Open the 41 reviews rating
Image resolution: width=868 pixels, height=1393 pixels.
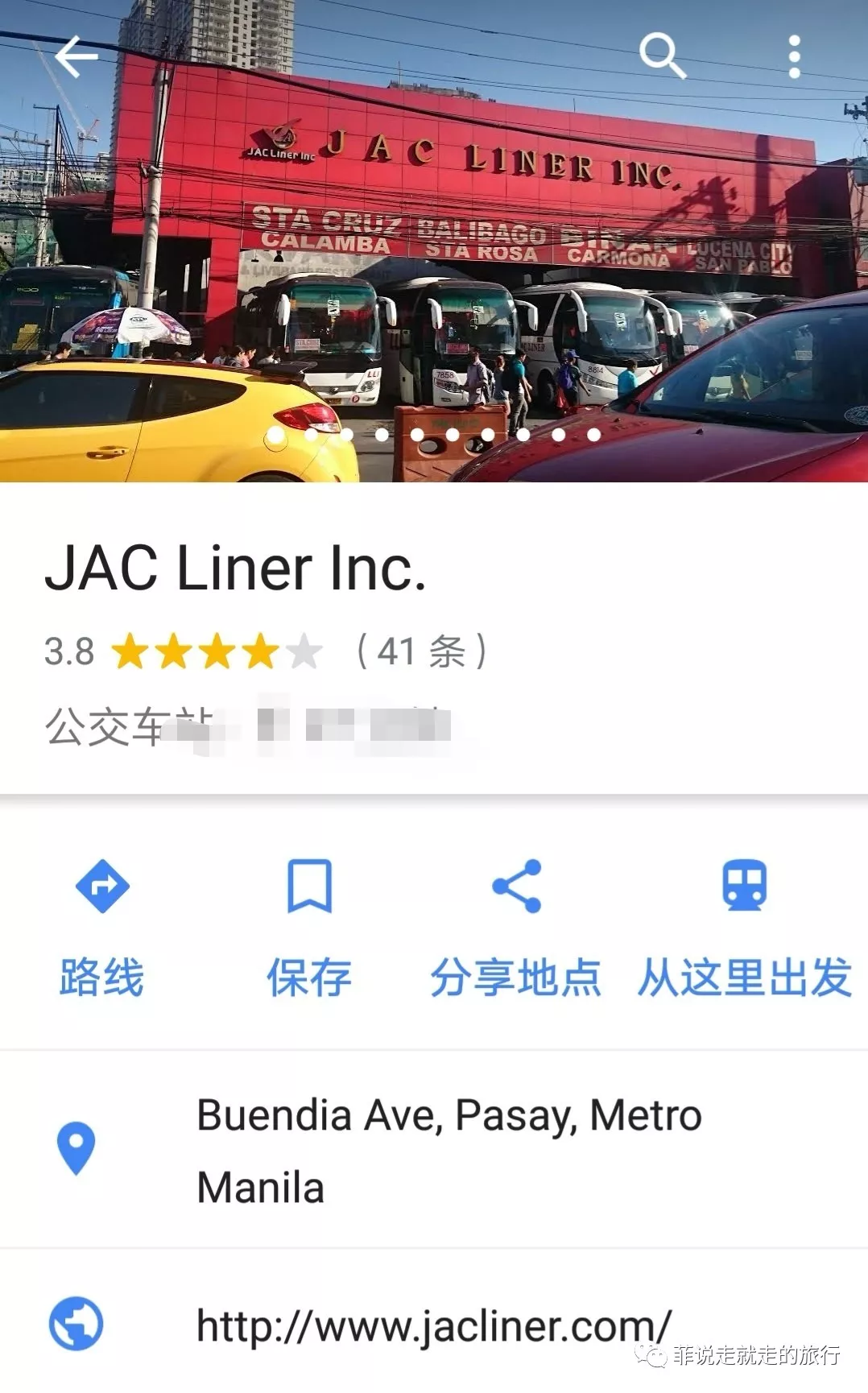[266, 651]
